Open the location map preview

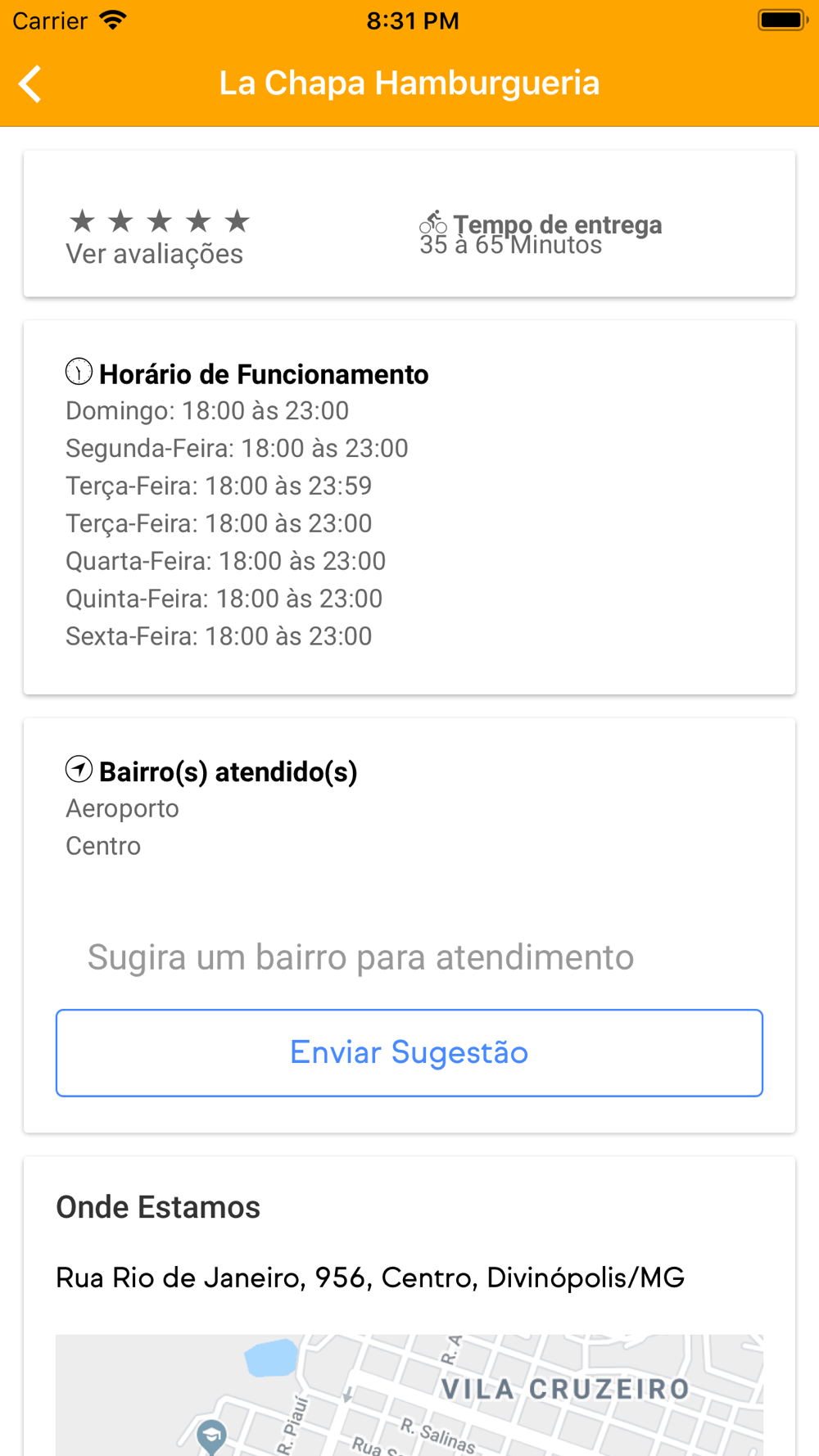[x=409, y=1395]
